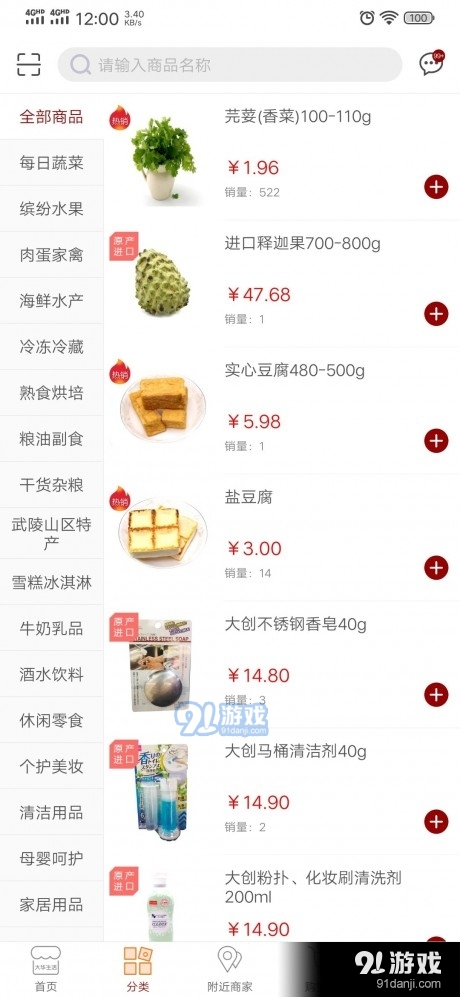This screenshot has width=460, height=997.
Task: Switch to the 首页 tab
Action: coord(46,970)
